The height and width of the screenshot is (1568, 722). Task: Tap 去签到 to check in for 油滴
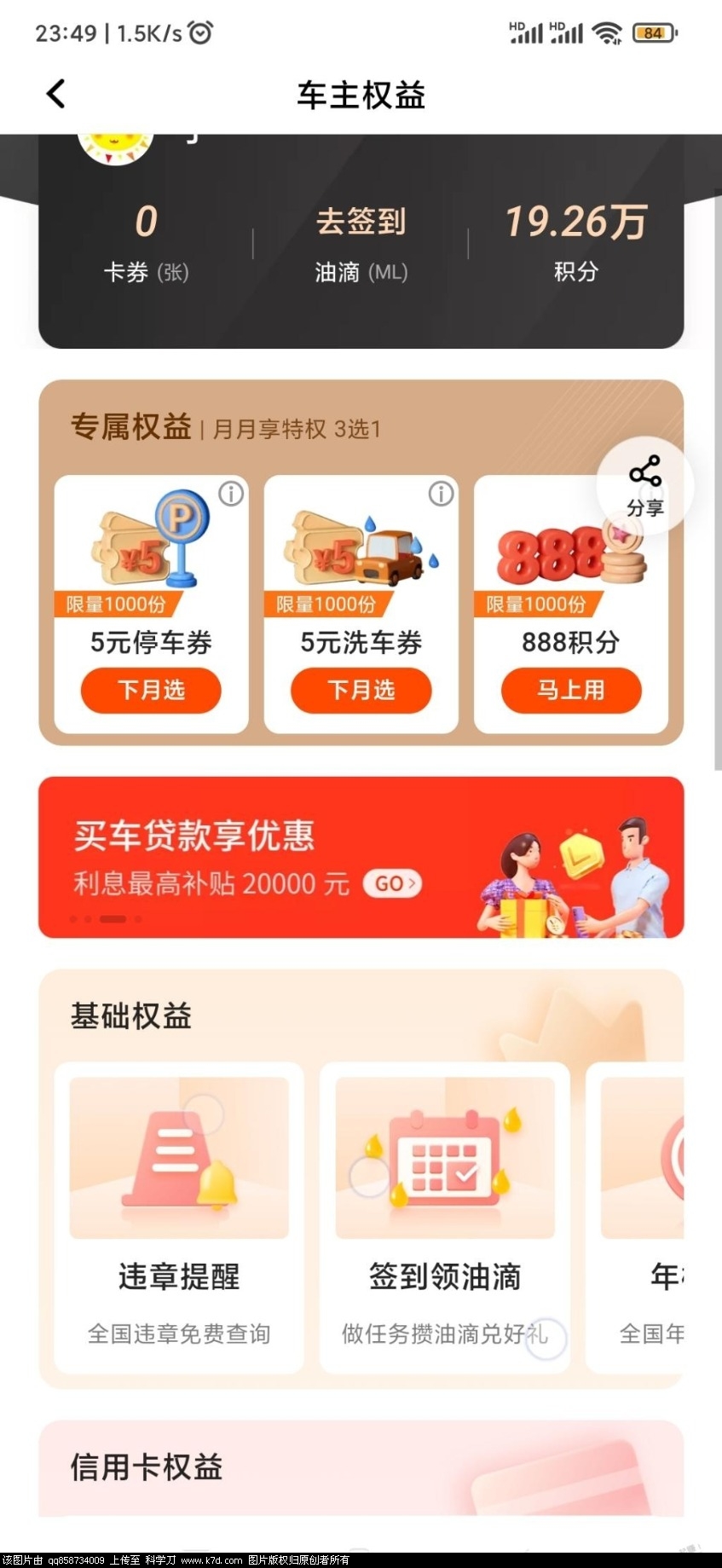click(x=361, y=223)
